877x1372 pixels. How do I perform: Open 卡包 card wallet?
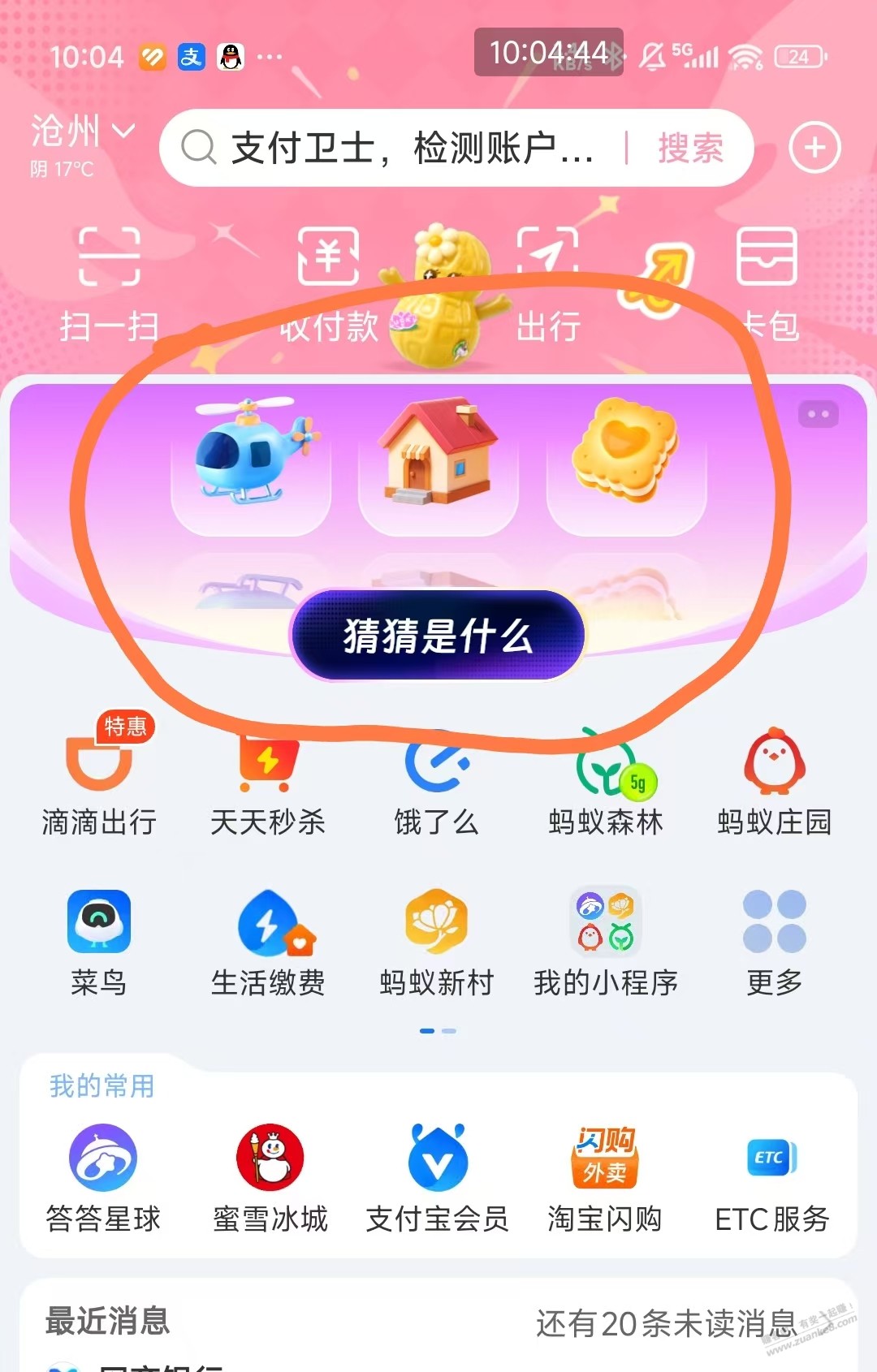[767, 280]
